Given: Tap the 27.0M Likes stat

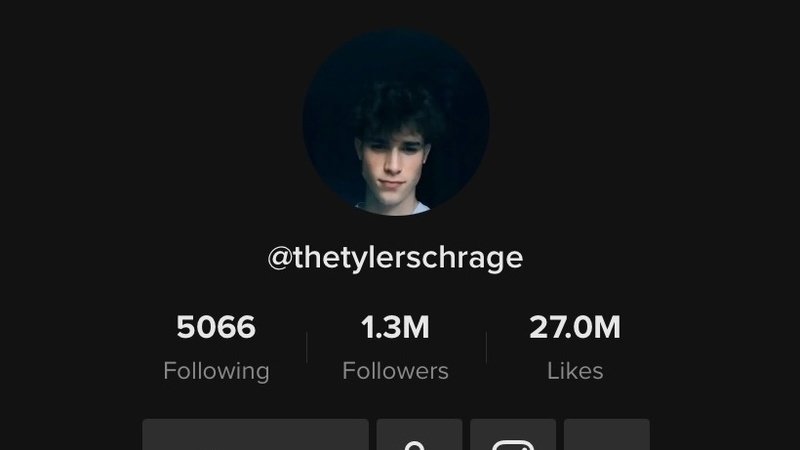Looking at the screenshot, I should [575, 347].
